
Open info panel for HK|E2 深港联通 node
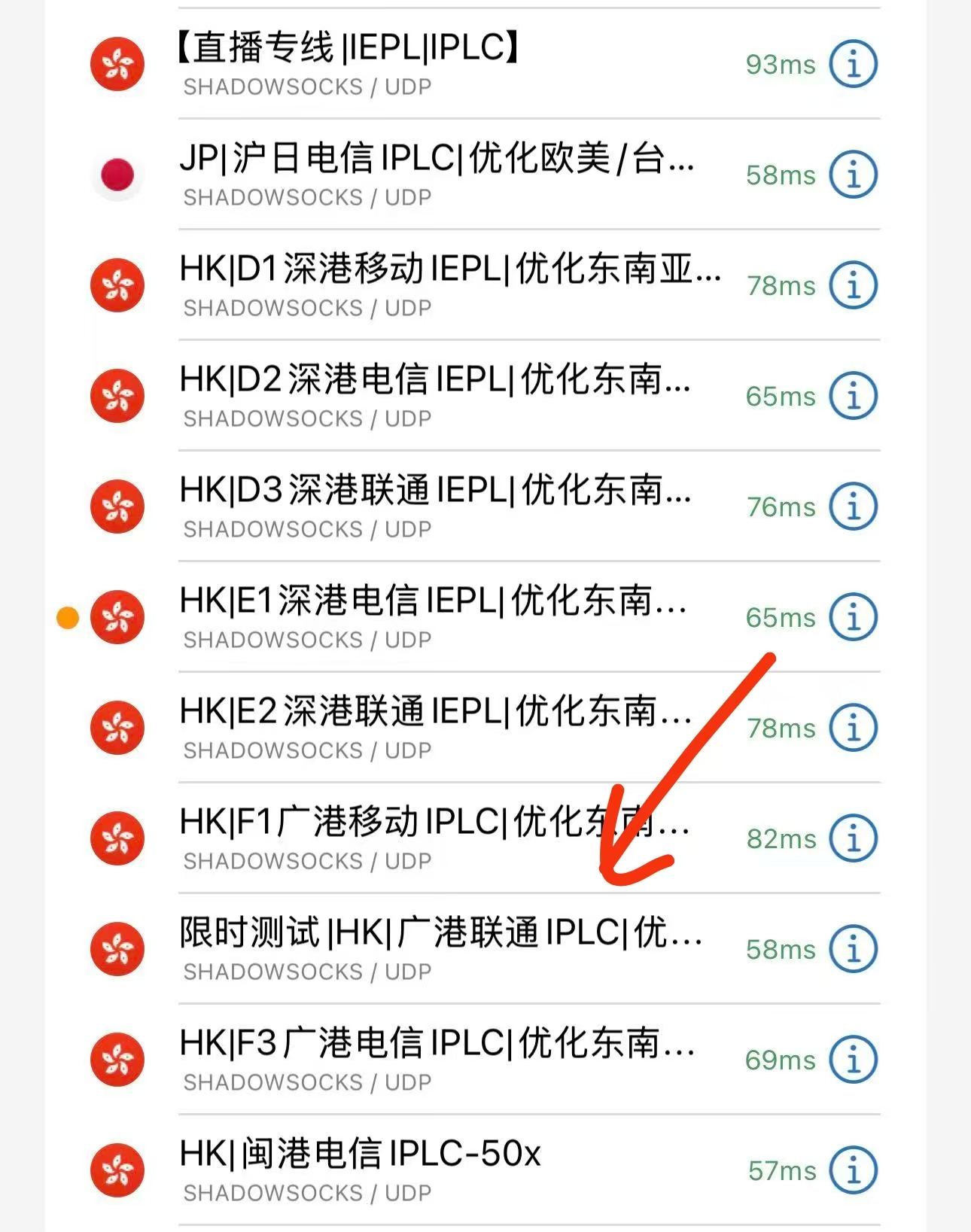pyautogui.click(x=854, y=727)
